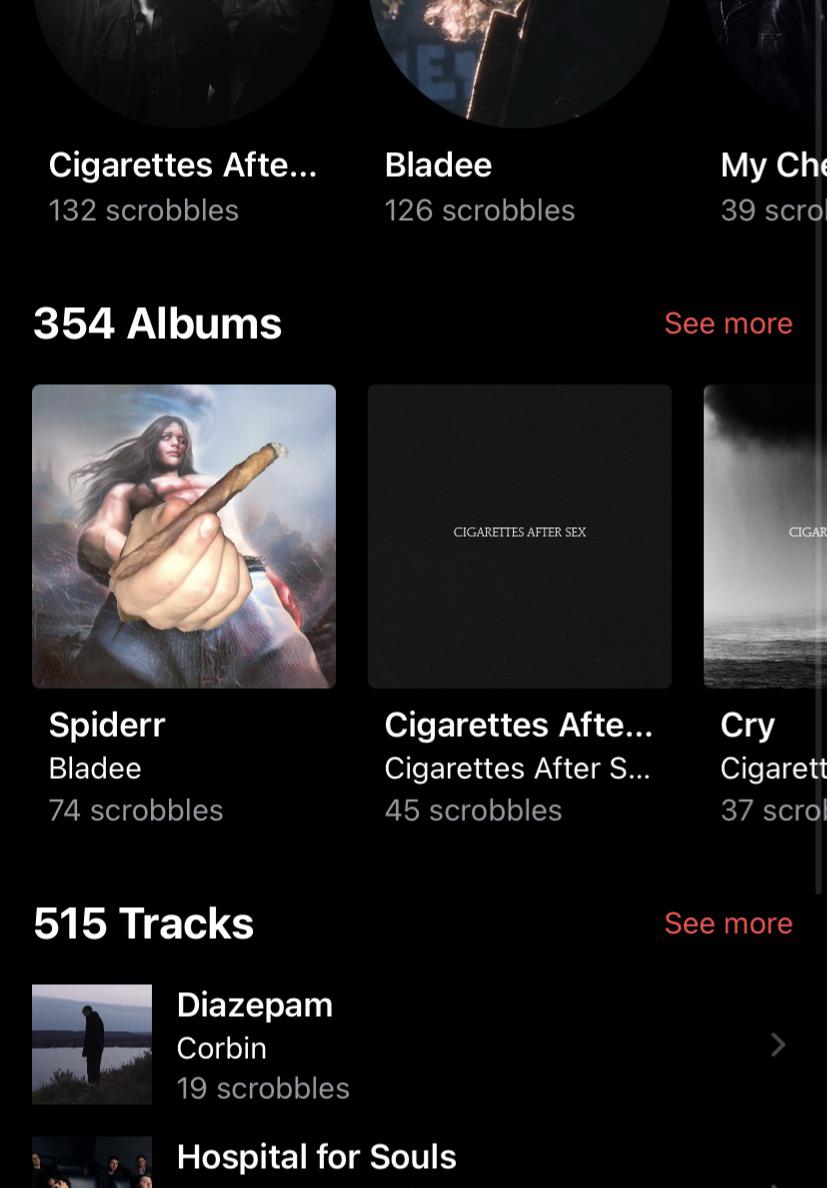The width and height of the screenshot is (827, 1188).
Task: See more albums
Action: 728,323
